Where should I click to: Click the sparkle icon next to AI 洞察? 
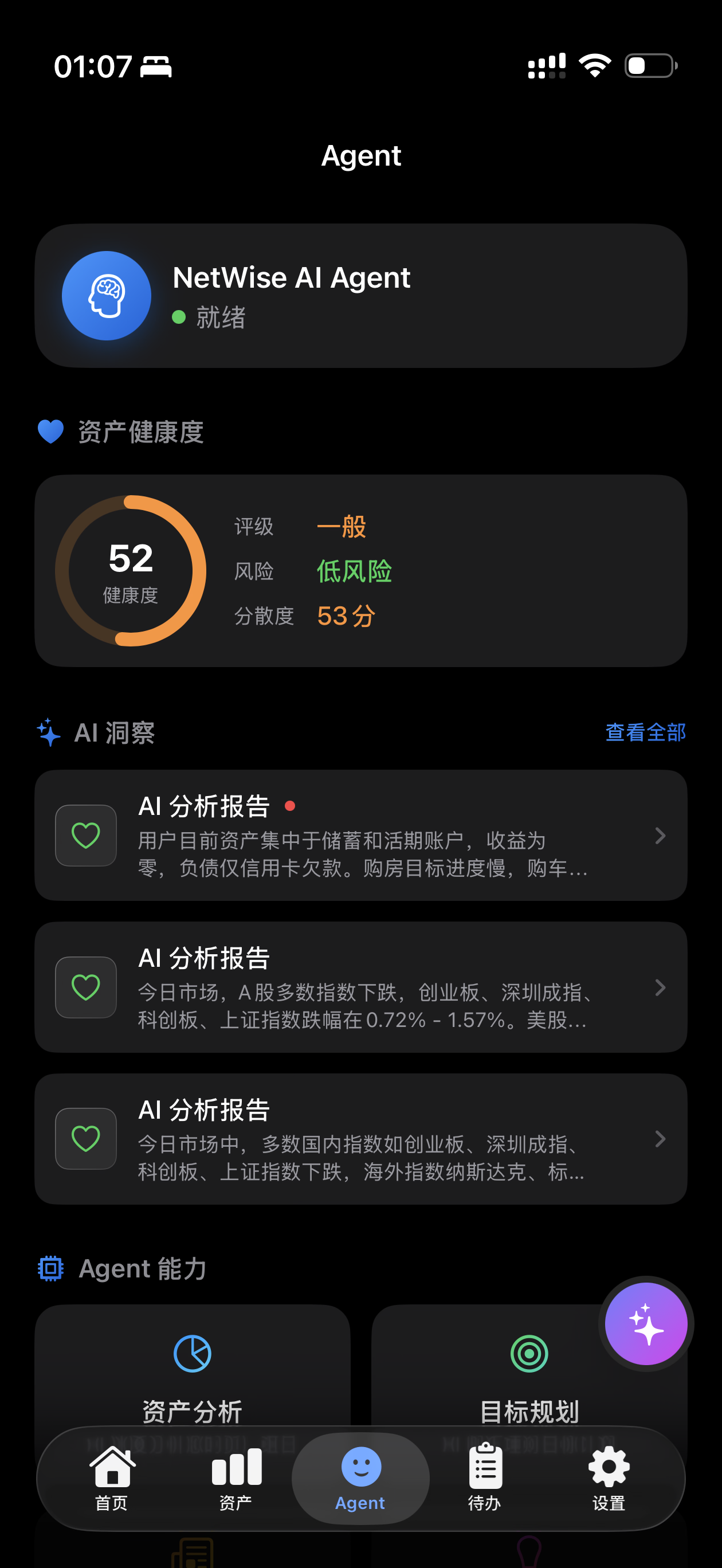point(48,733)
